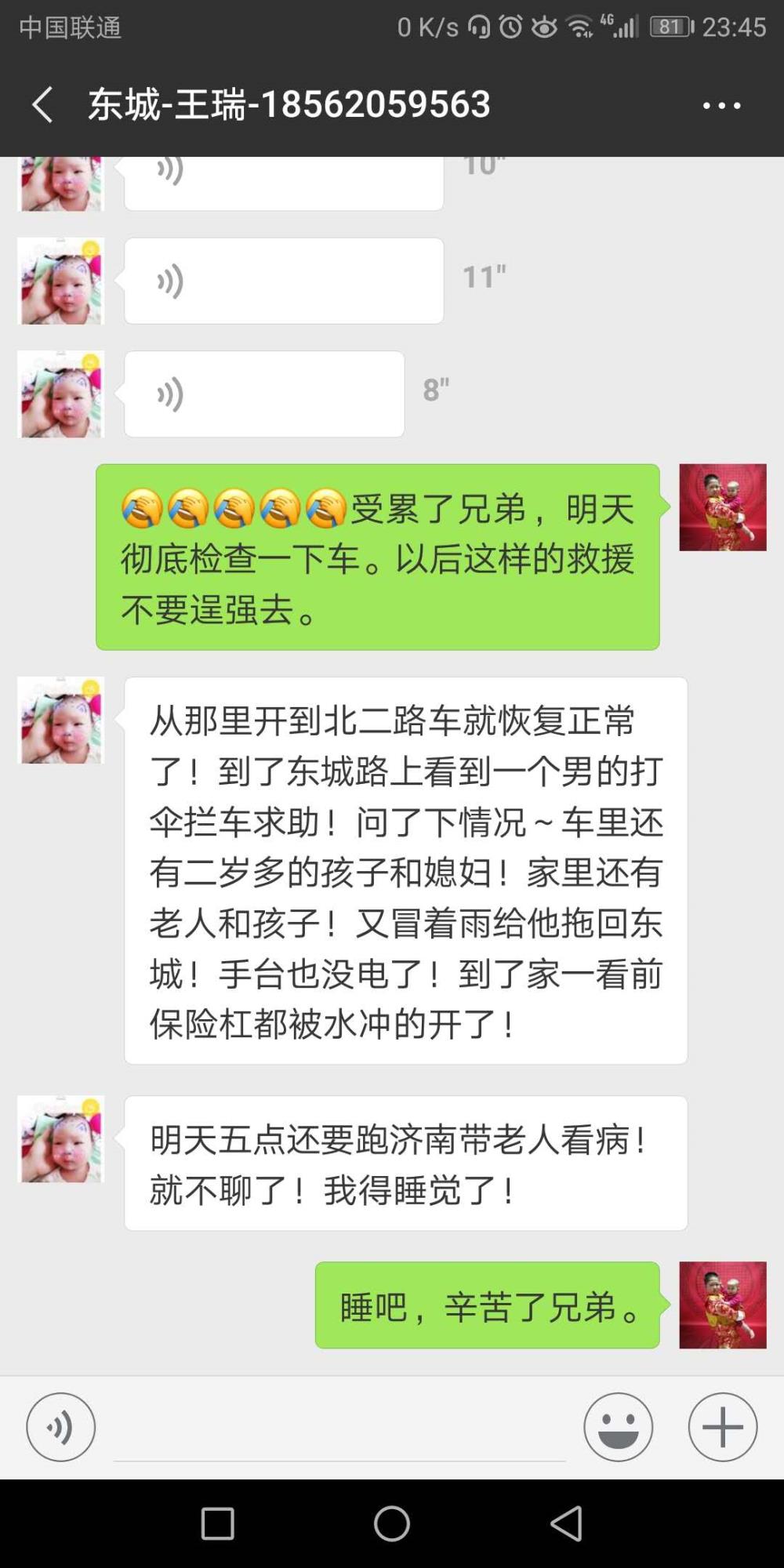This screenshot has height=1568, width=784.
Task: Open the chat's three-dot menu
Action: tap(721, 105)
